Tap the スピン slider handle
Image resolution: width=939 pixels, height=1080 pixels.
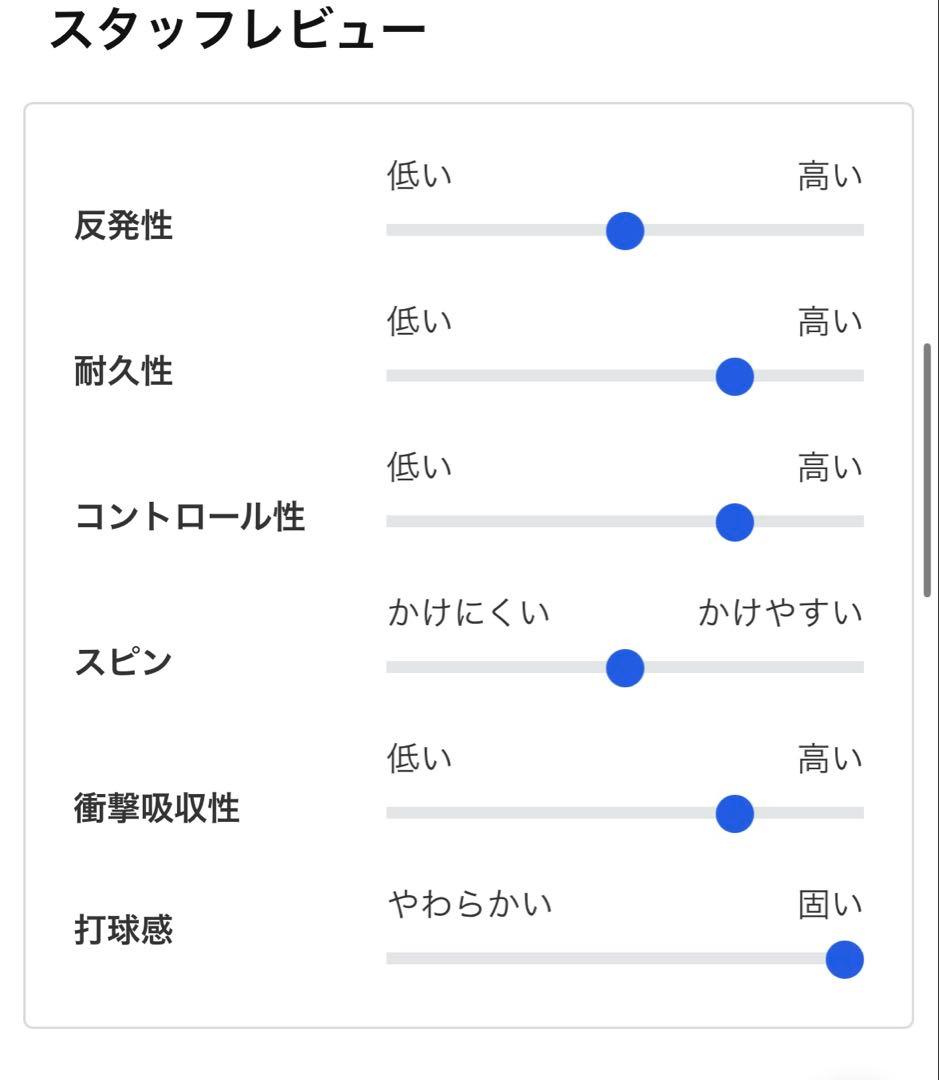[625, 668]
